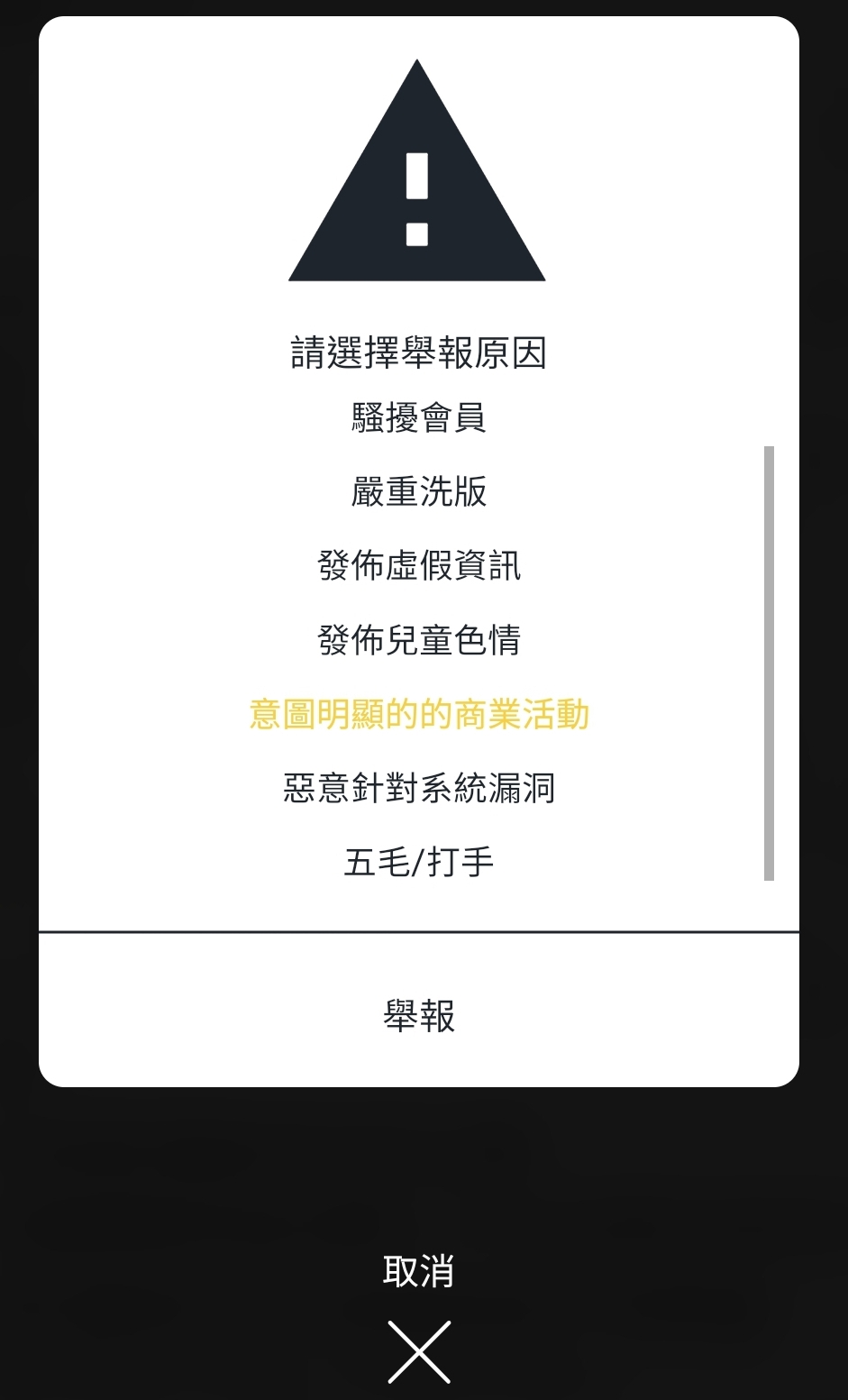Image resolution: width=848 pixels, height=1400 pixels.
Task: Tap 意圖明顯的的商業活動 option
Action: (x=419, y=714)
